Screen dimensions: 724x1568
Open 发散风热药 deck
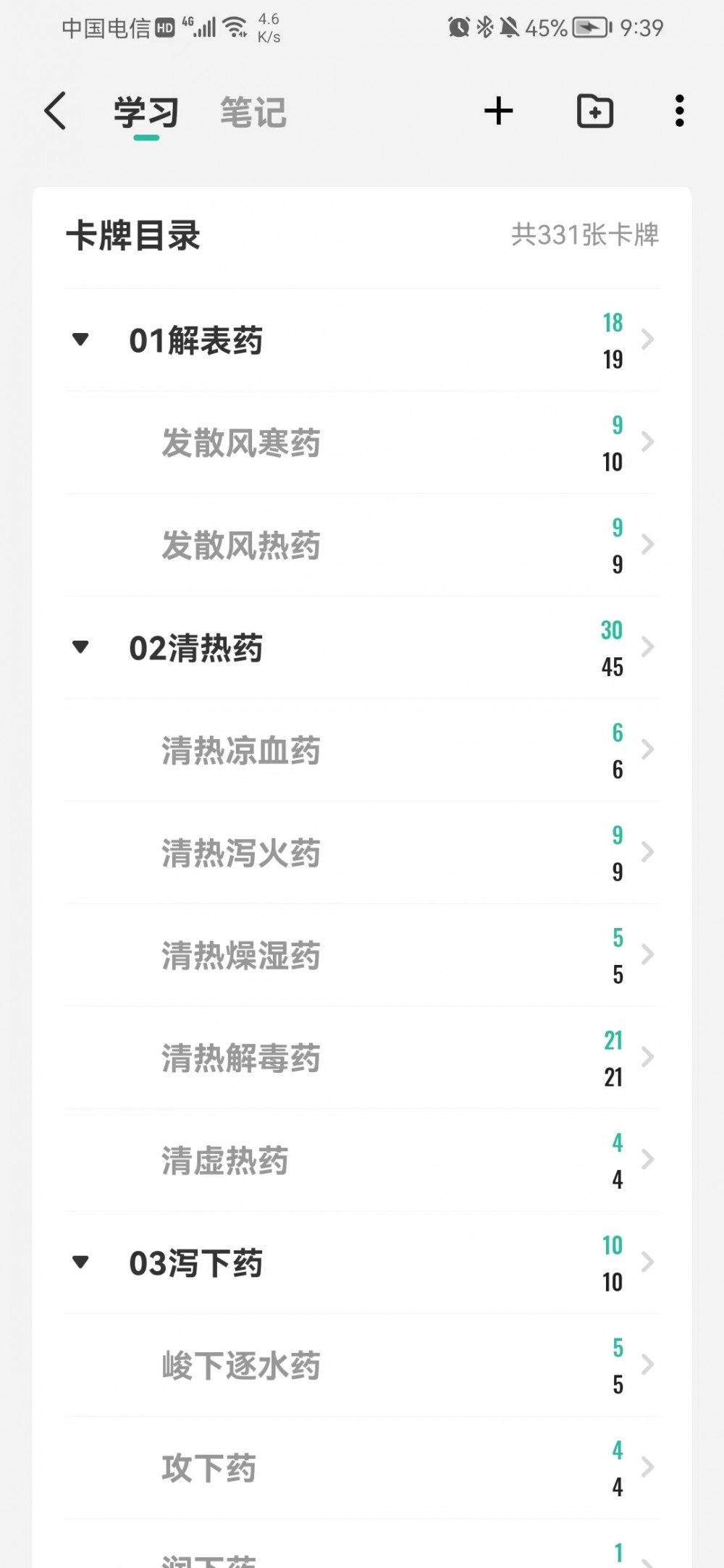[362, 546]
